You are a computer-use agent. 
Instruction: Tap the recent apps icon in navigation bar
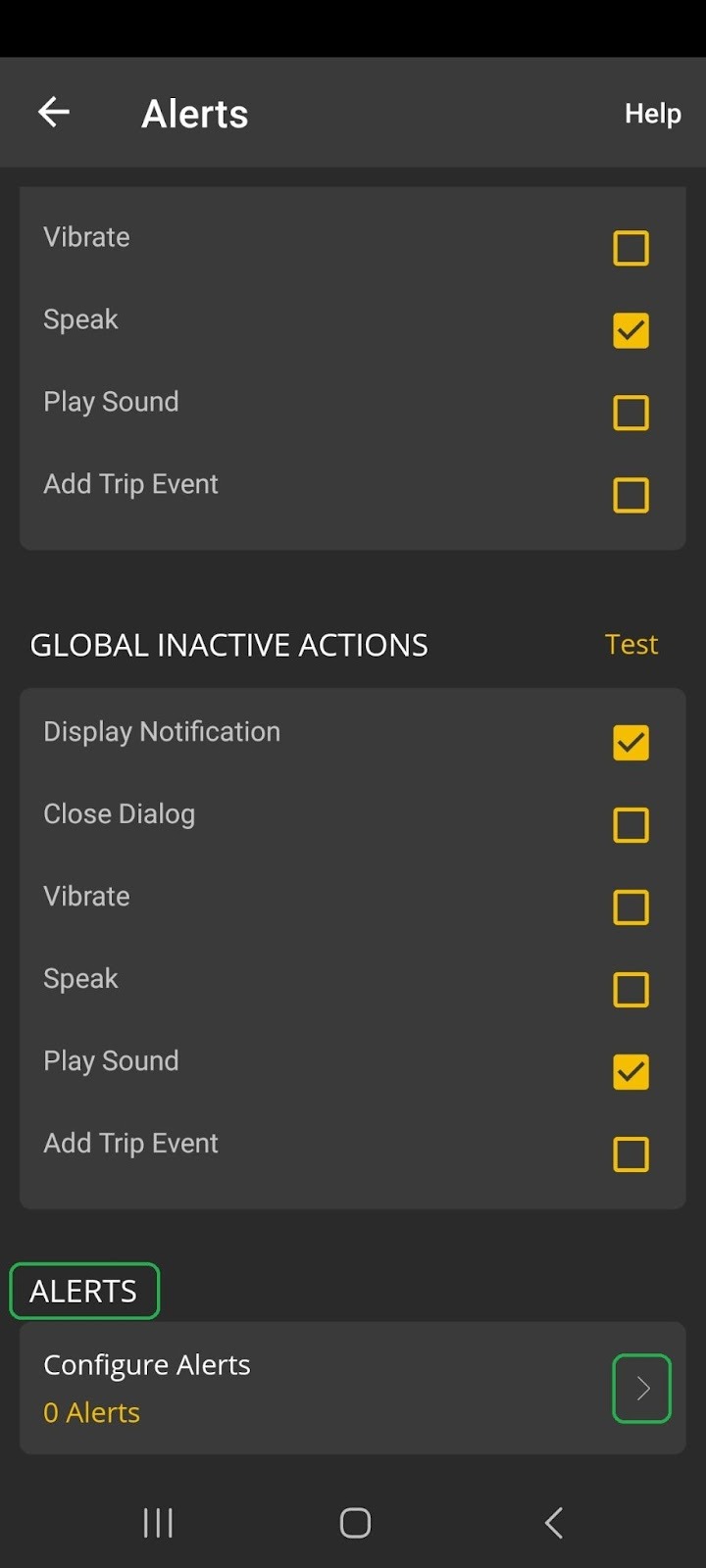click(x=157, y=1522)
